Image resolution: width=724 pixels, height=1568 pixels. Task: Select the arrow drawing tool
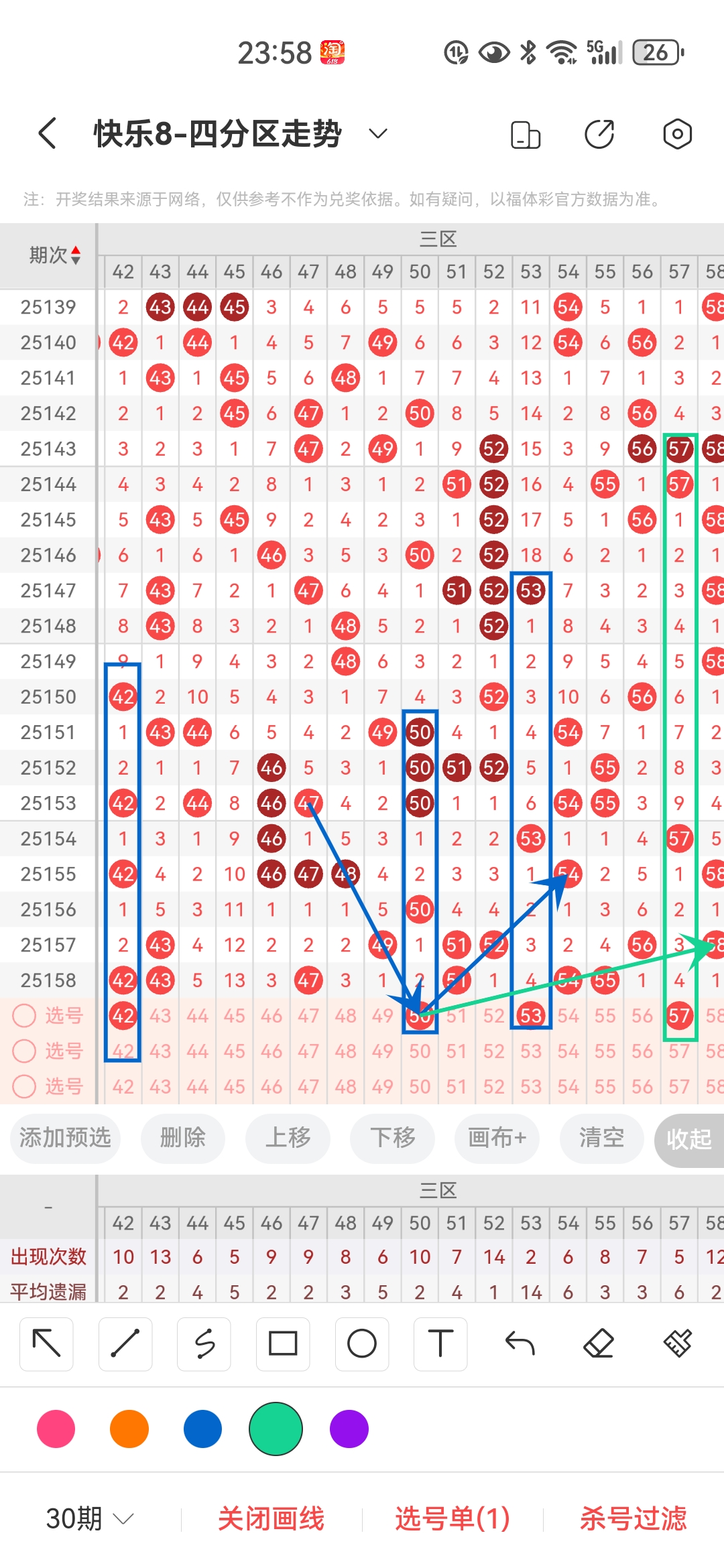[46, 1344]
